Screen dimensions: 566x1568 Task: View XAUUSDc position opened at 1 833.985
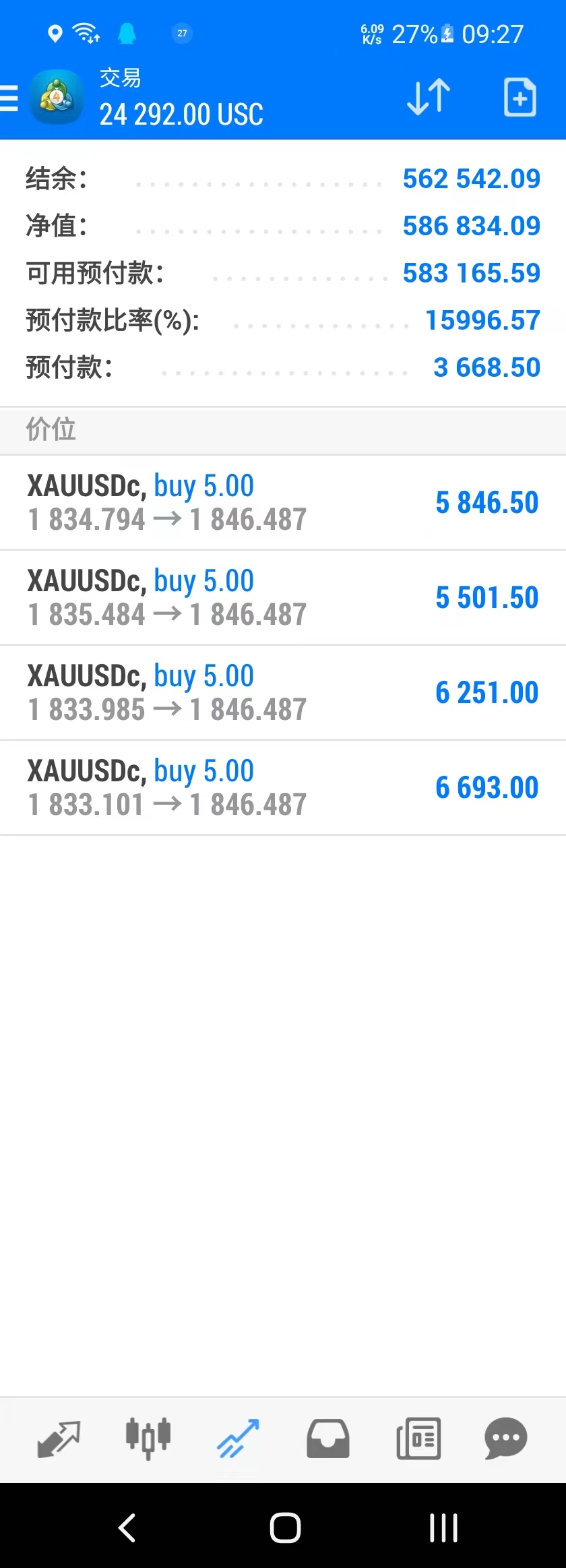[x=283, y=693]
